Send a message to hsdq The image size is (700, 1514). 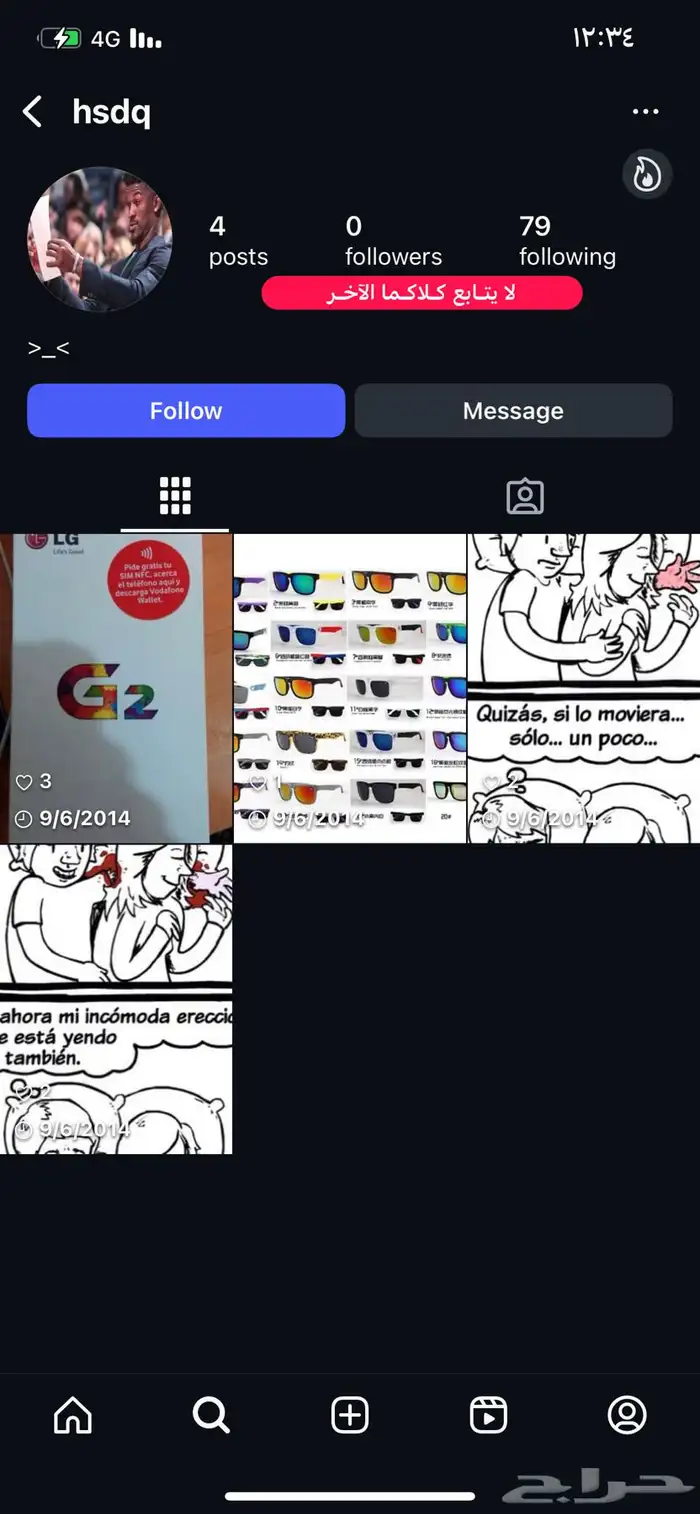coord(513,411)
